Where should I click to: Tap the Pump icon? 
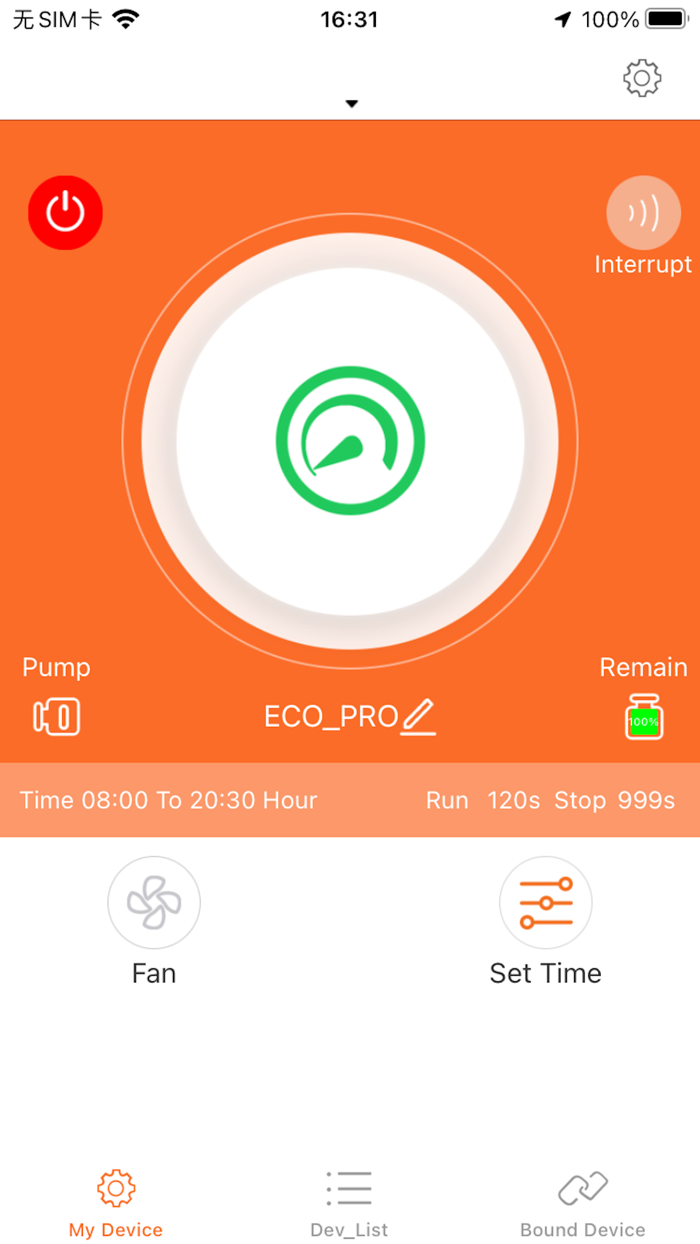[x=57, y=717]
